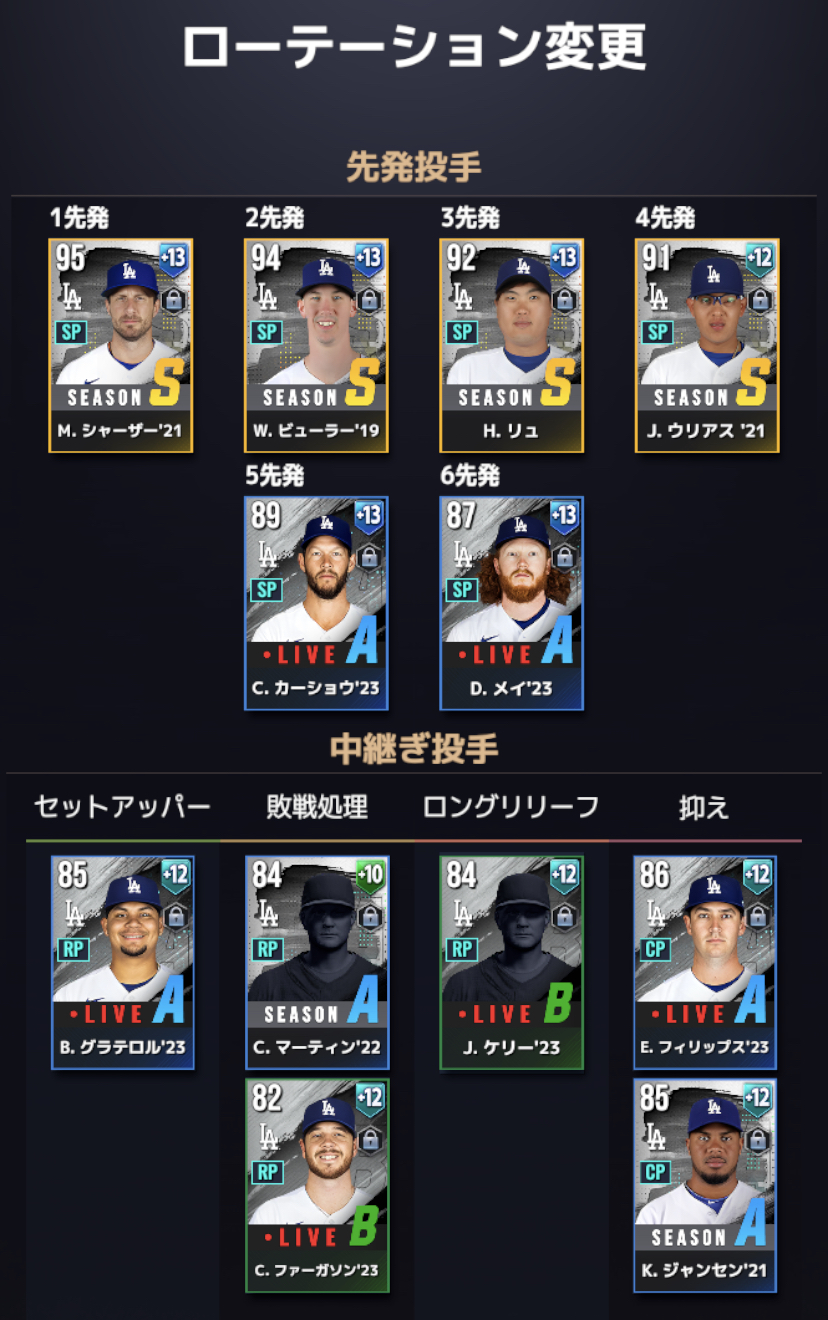Choose J. ケリー'23 long relief card
The height and width of the screenshot is (1320, 828).
[512, 962]
